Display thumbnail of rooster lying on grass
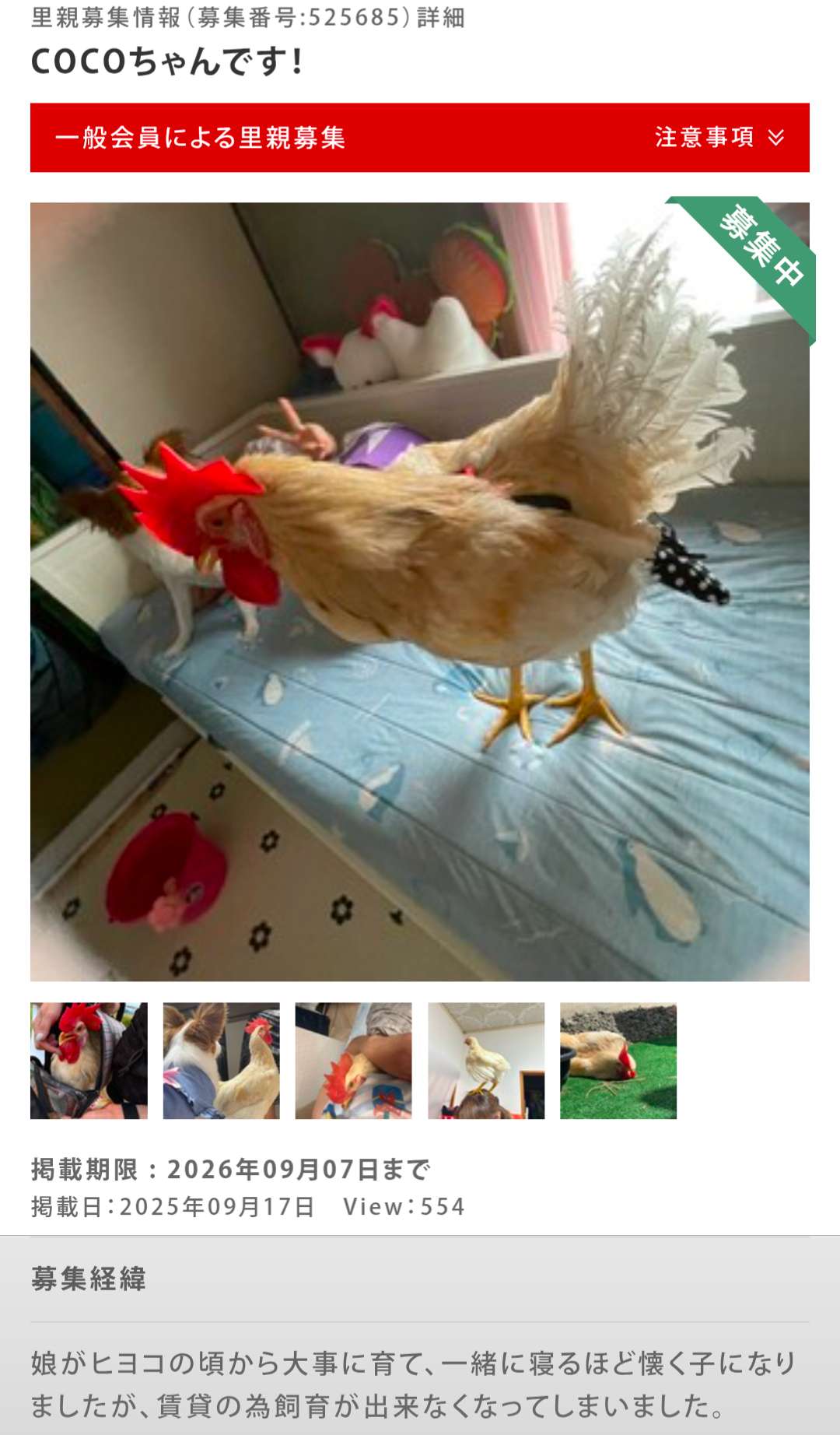This screenshot has height=1435, width=840. [618, 1061]
